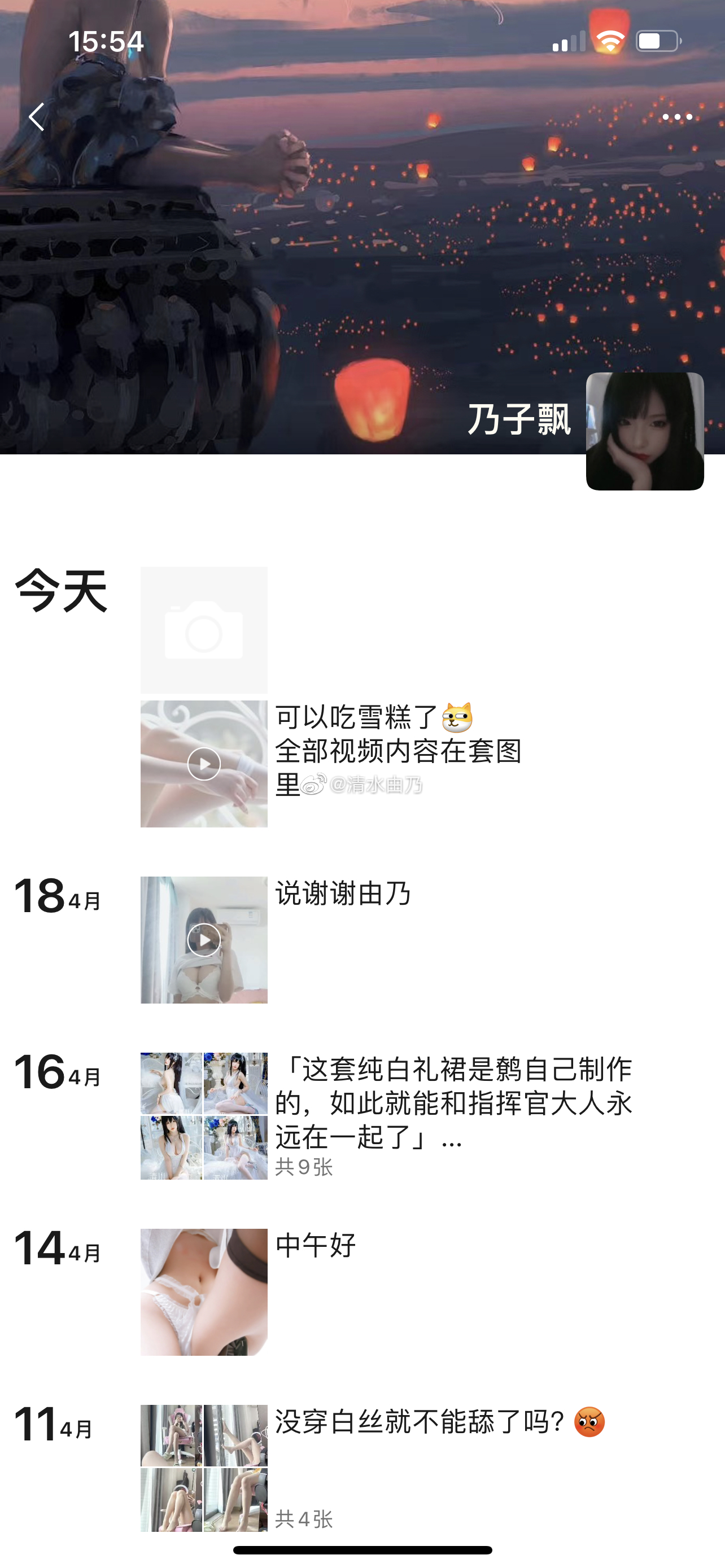This screenshot has height=1568, width=725.
Task: Tap the camera placeholder to post today
Action: (x=204, y=630)
